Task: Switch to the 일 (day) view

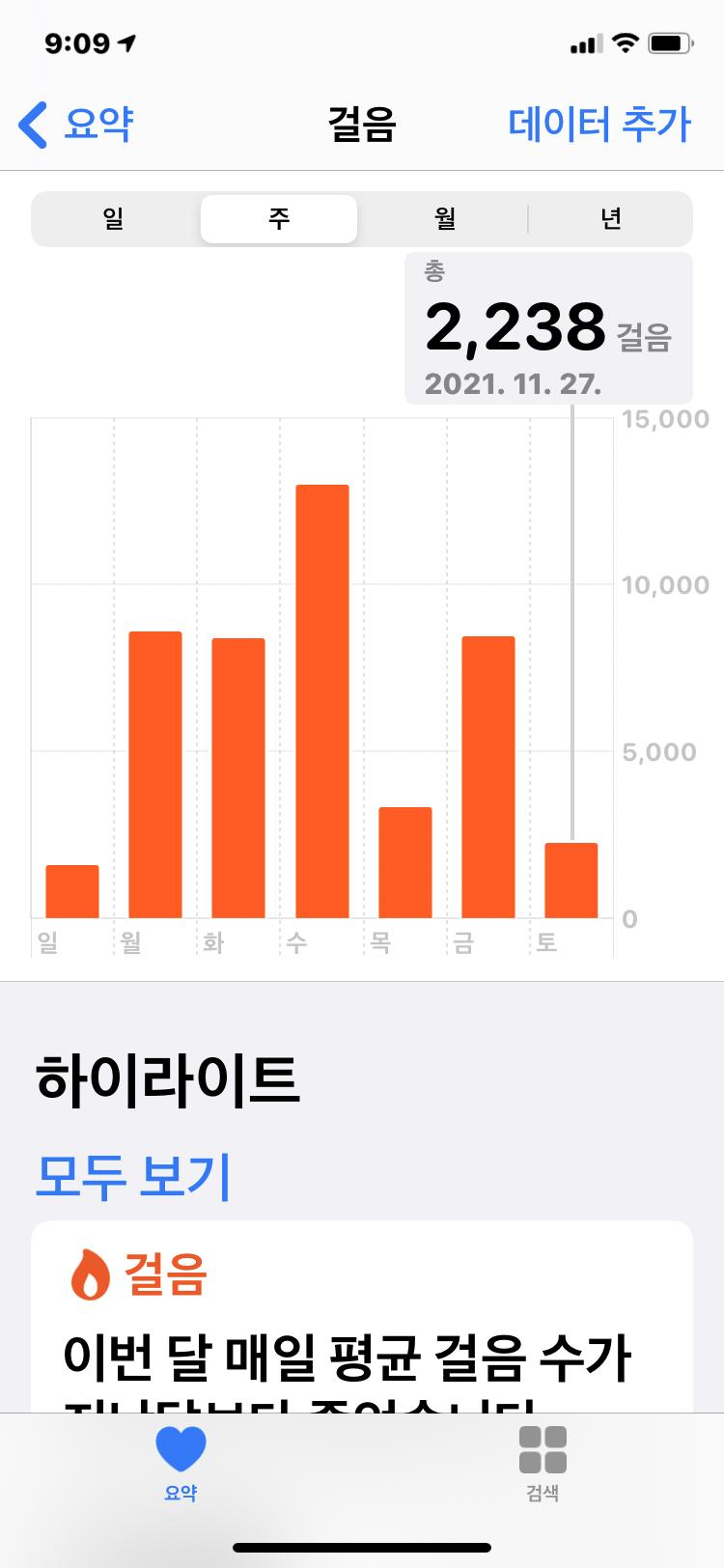Action: [114, 219]
